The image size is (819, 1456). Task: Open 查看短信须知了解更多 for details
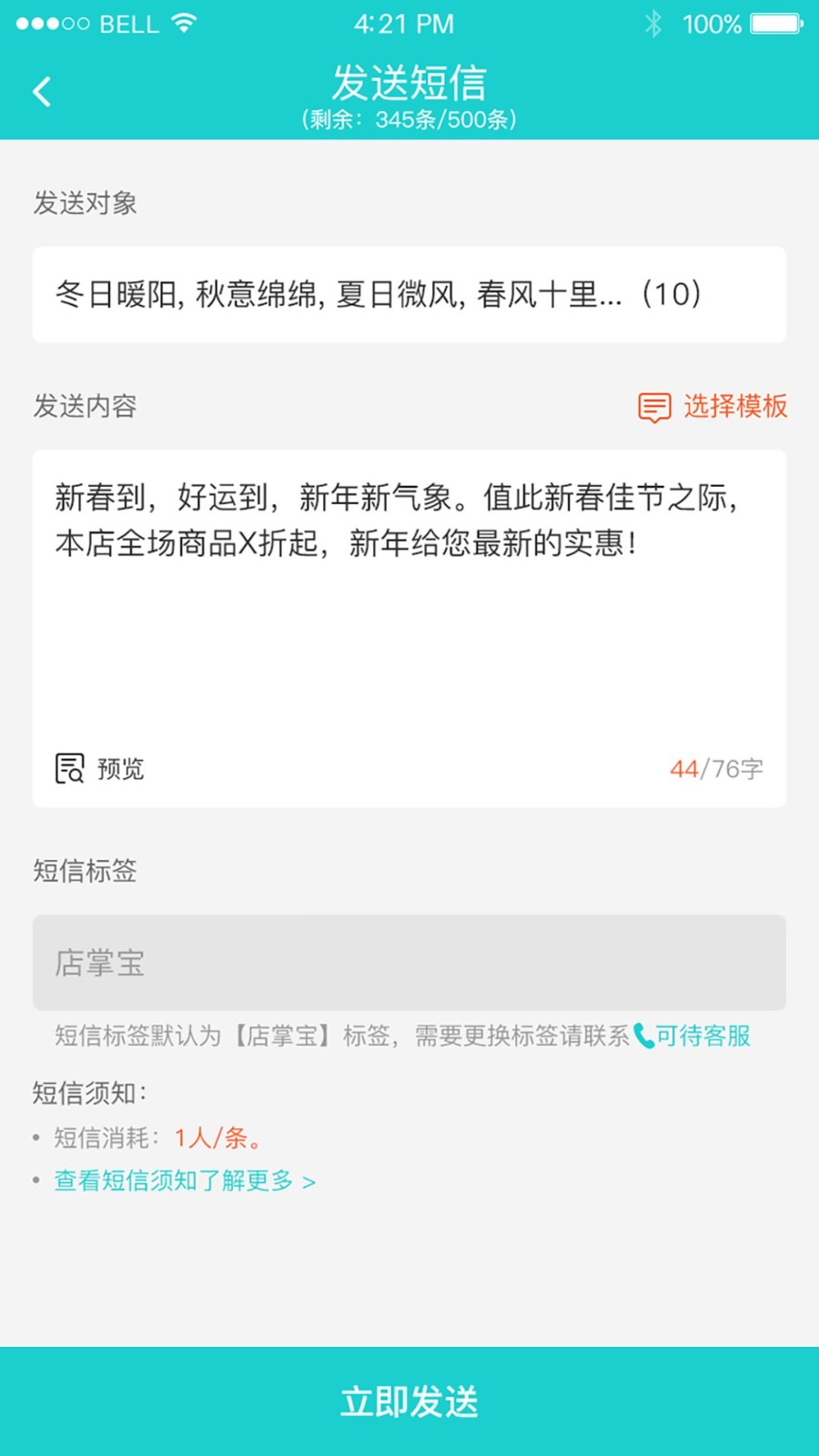(x=173, y=1180)
